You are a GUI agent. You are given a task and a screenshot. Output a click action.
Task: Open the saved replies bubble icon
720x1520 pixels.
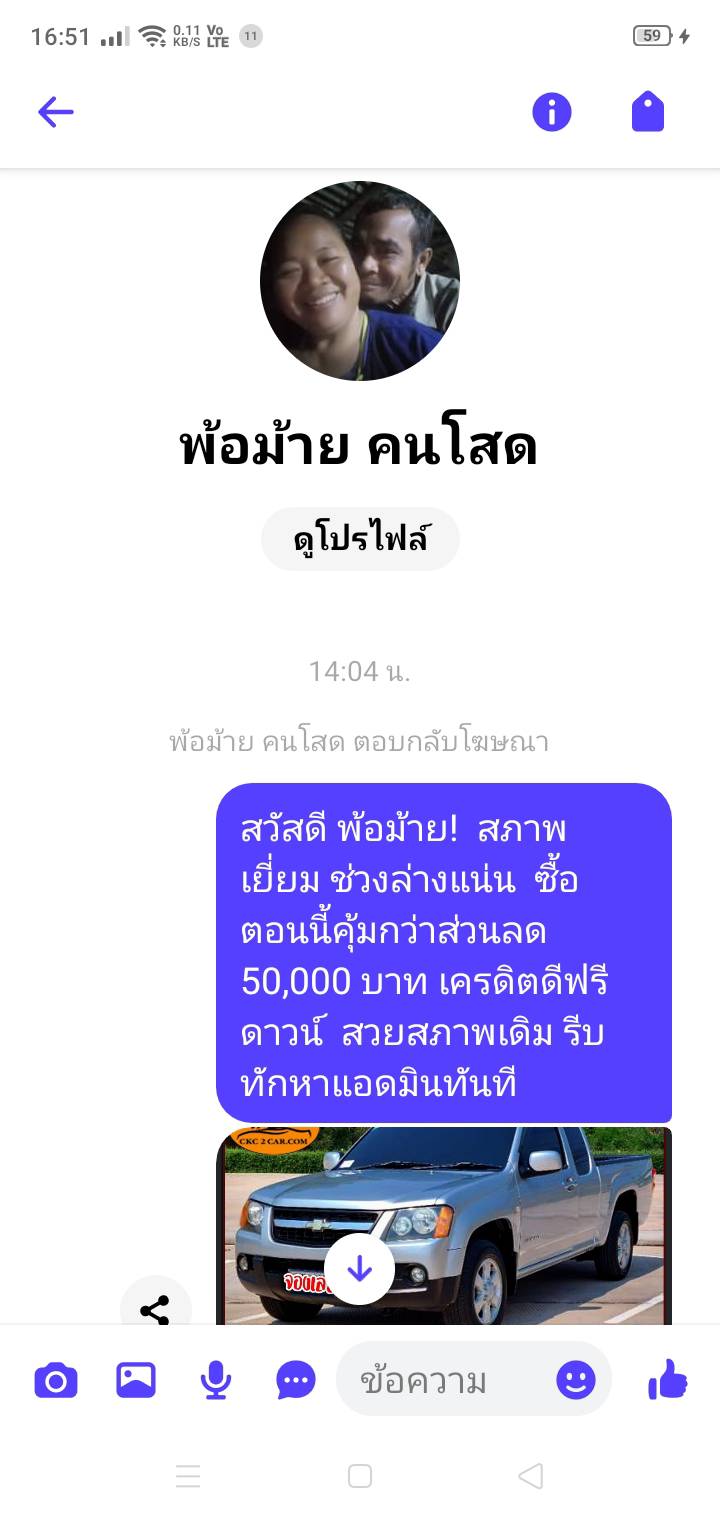click(x=296, y=1381)
